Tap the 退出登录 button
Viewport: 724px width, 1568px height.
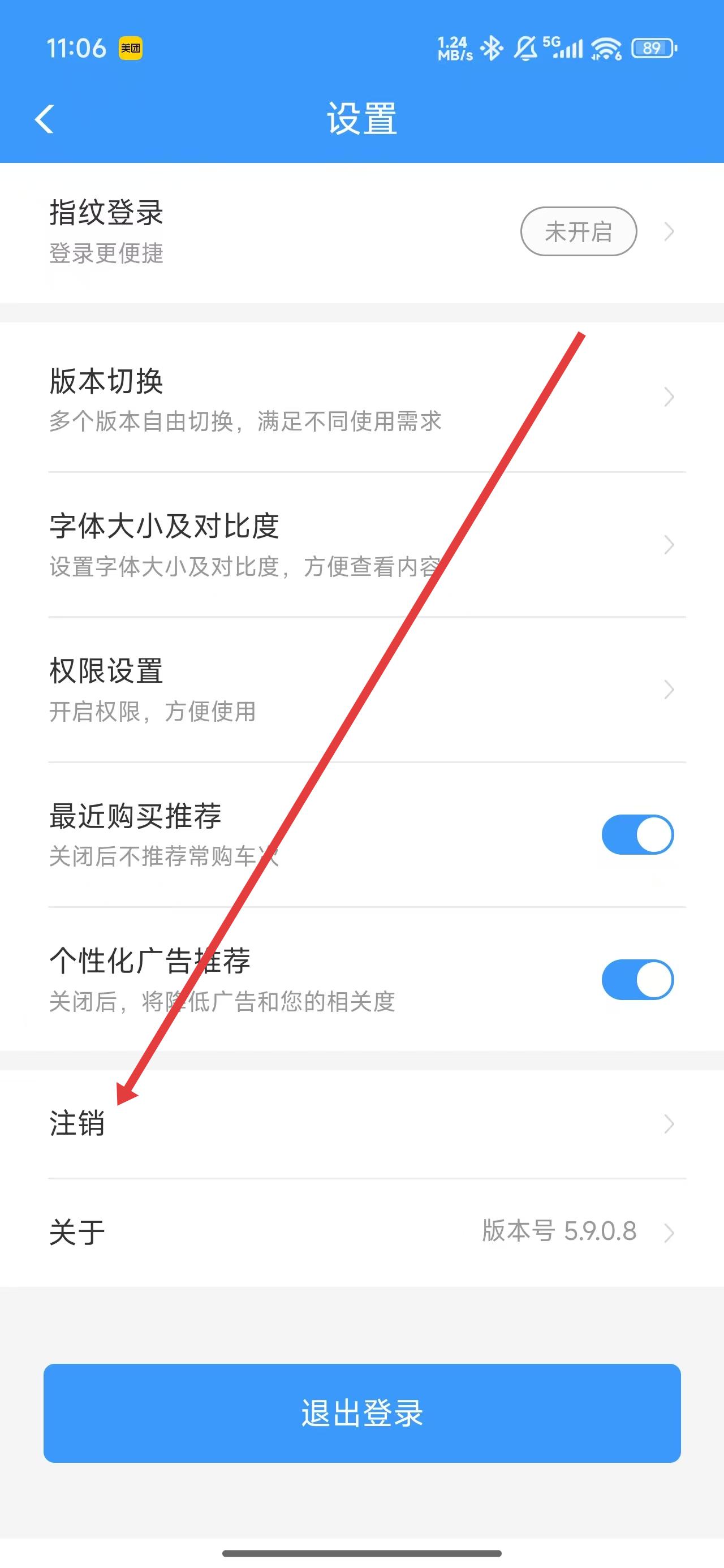[361, 1413]
